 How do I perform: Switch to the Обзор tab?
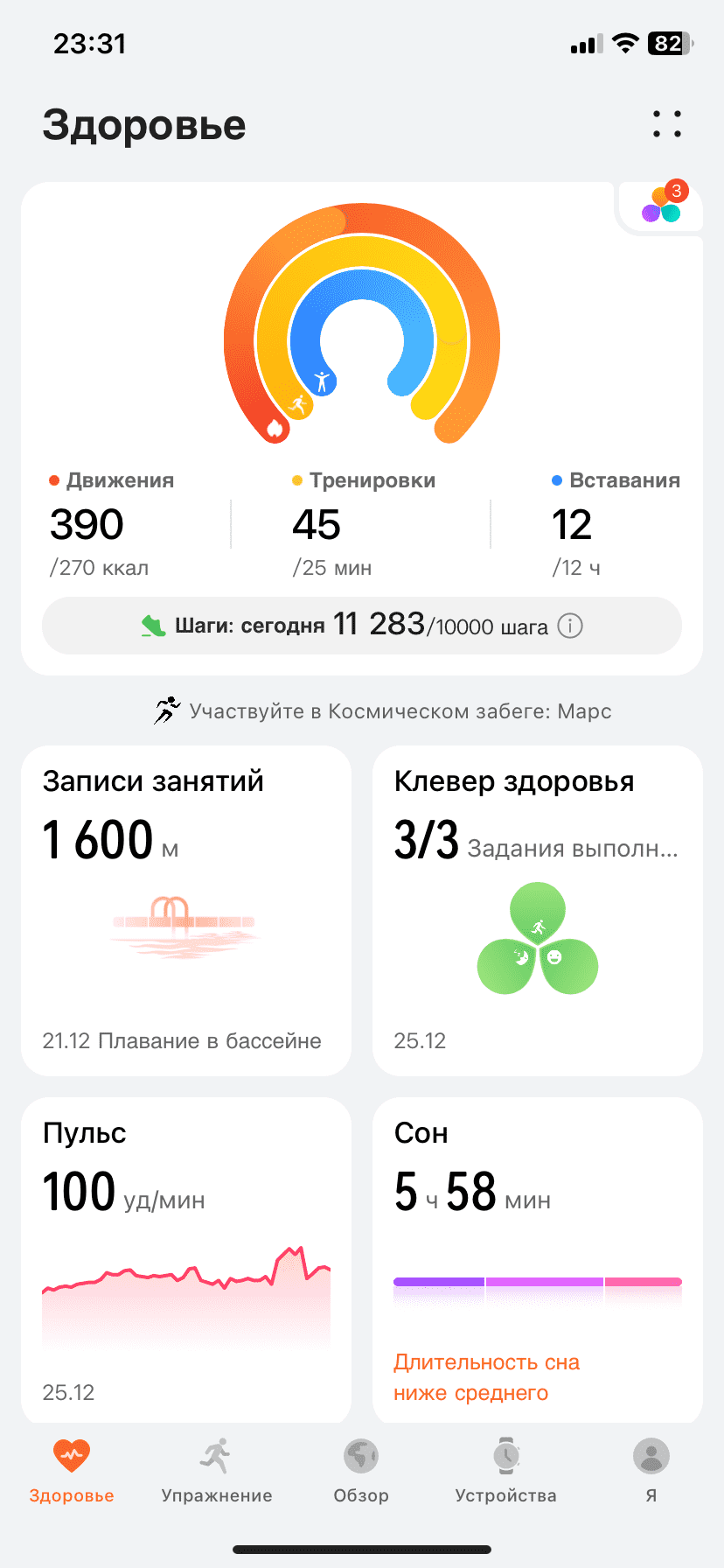tap(361, 1470)
